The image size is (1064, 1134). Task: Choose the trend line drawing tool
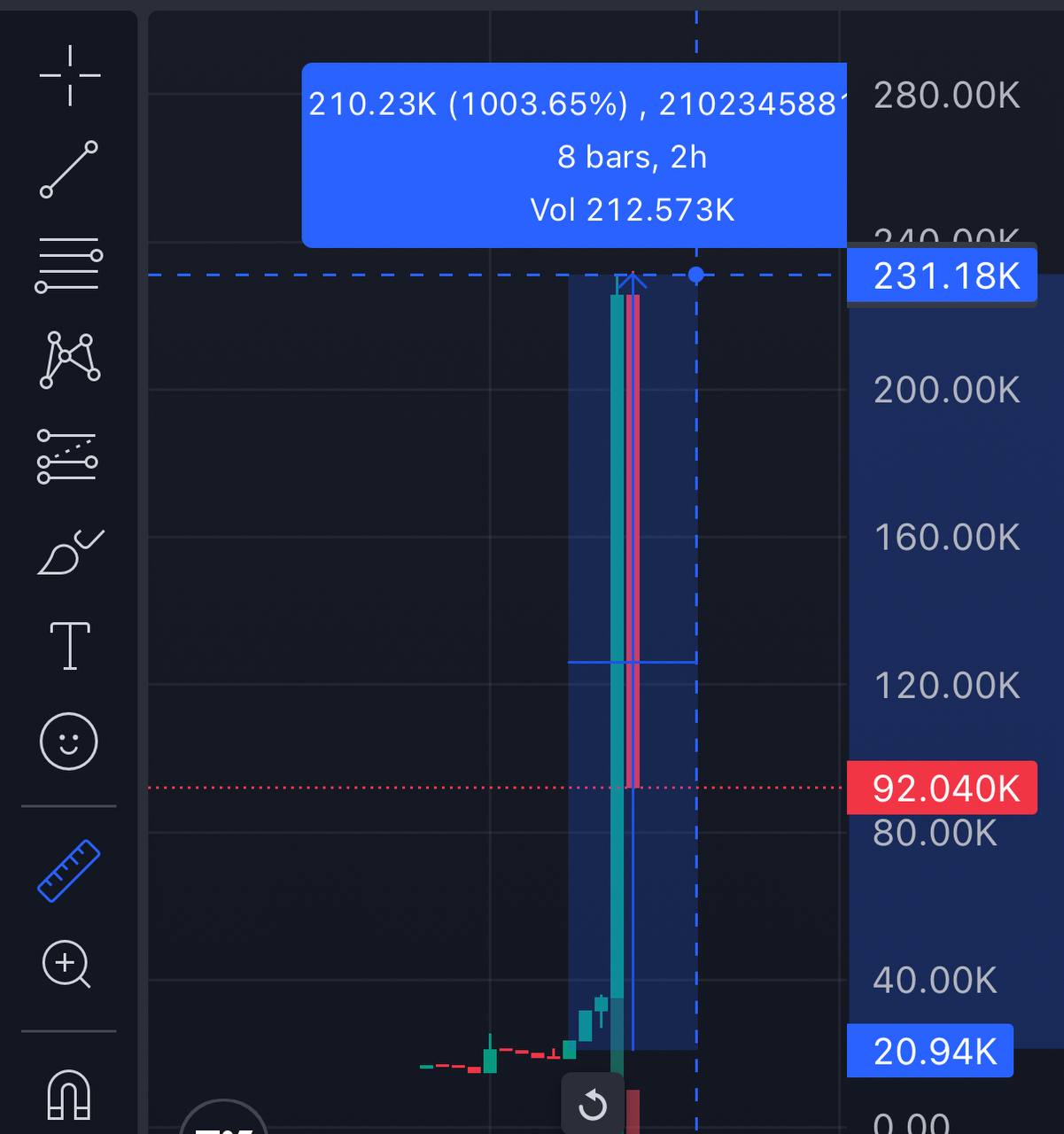point(69,168)
